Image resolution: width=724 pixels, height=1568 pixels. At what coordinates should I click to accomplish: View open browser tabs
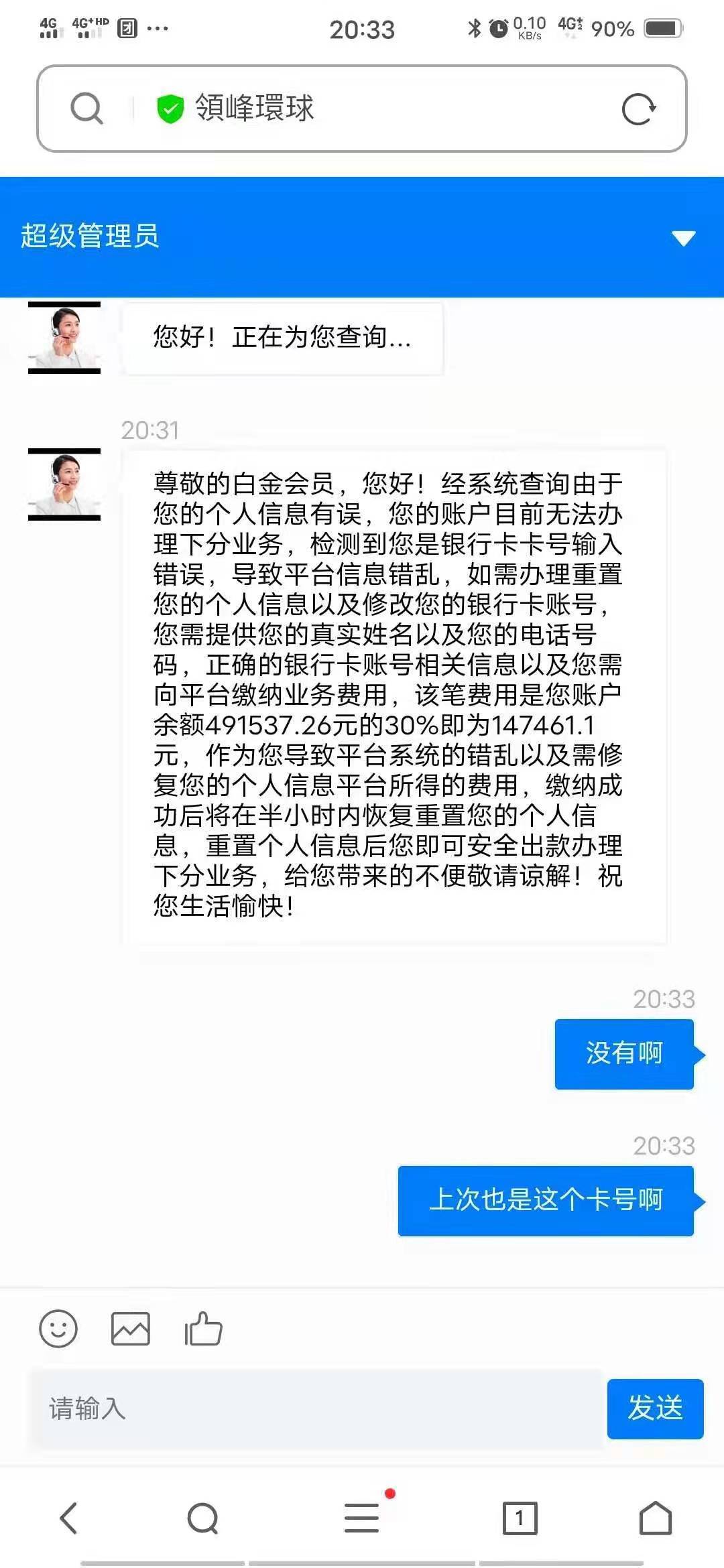click(520, 1518)
